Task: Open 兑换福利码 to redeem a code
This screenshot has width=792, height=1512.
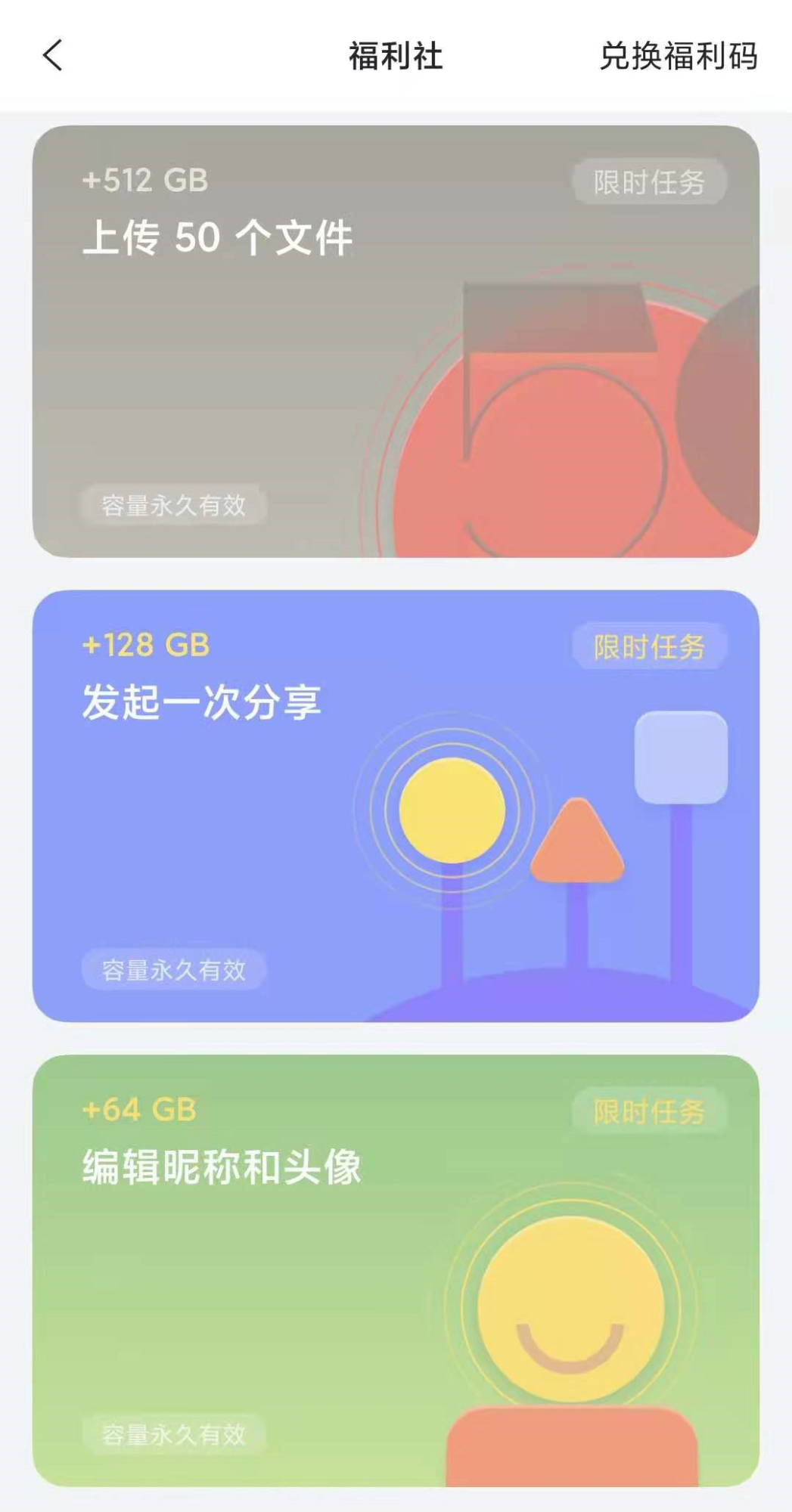Action: (679, 57)
